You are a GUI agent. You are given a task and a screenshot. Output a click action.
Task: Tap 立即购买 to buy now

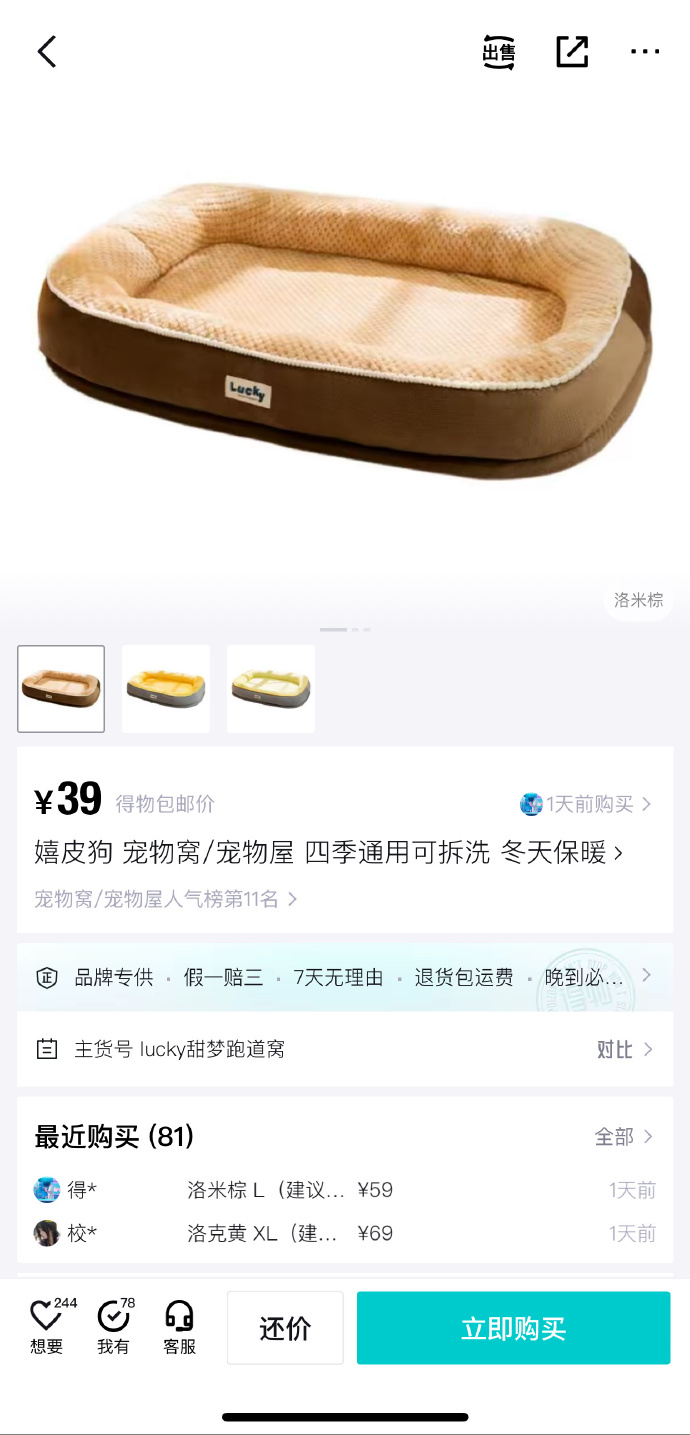click(x=513, y=1328)
